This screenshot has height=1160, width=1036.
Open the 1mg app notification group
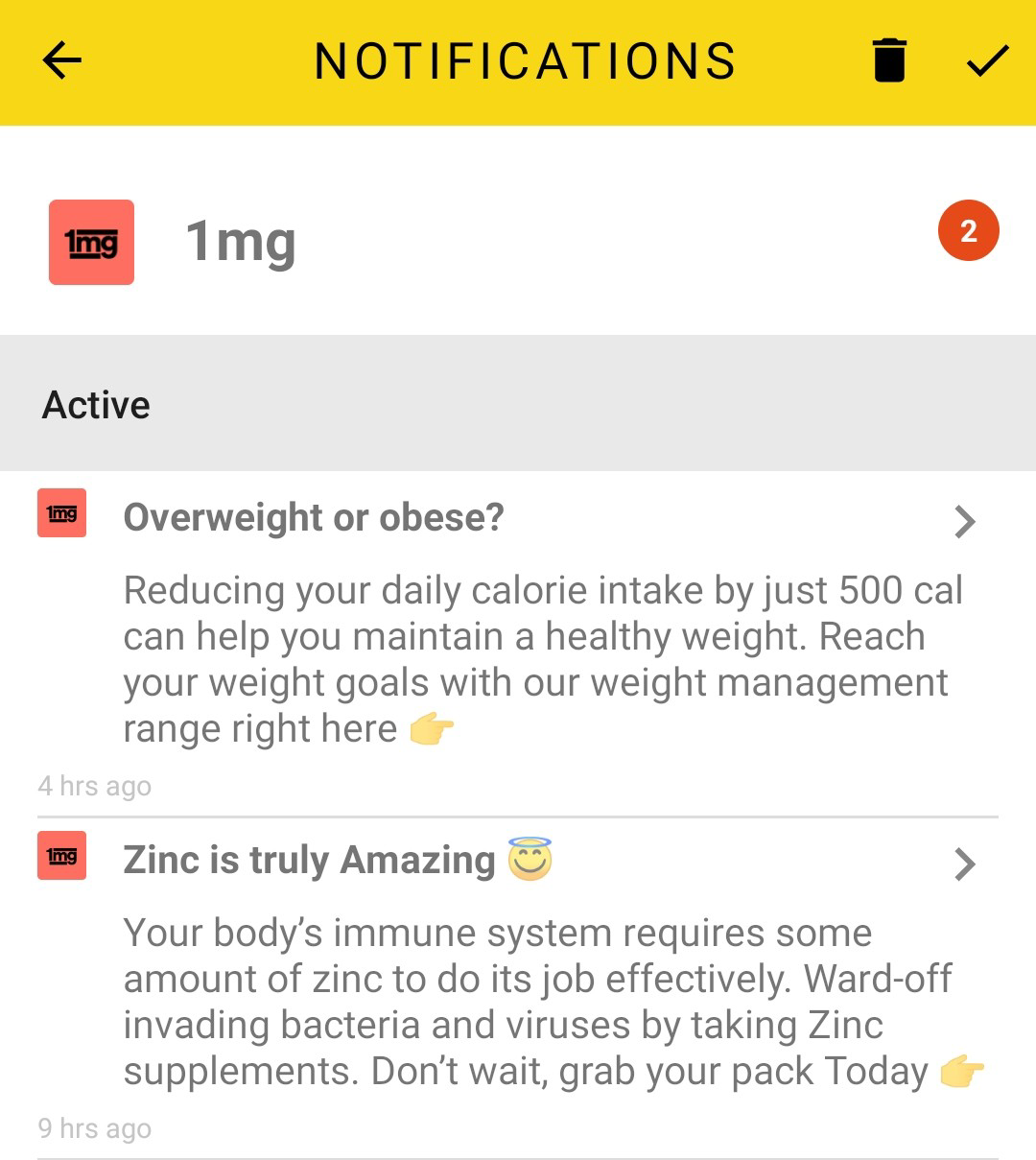[x=240, y=241]
